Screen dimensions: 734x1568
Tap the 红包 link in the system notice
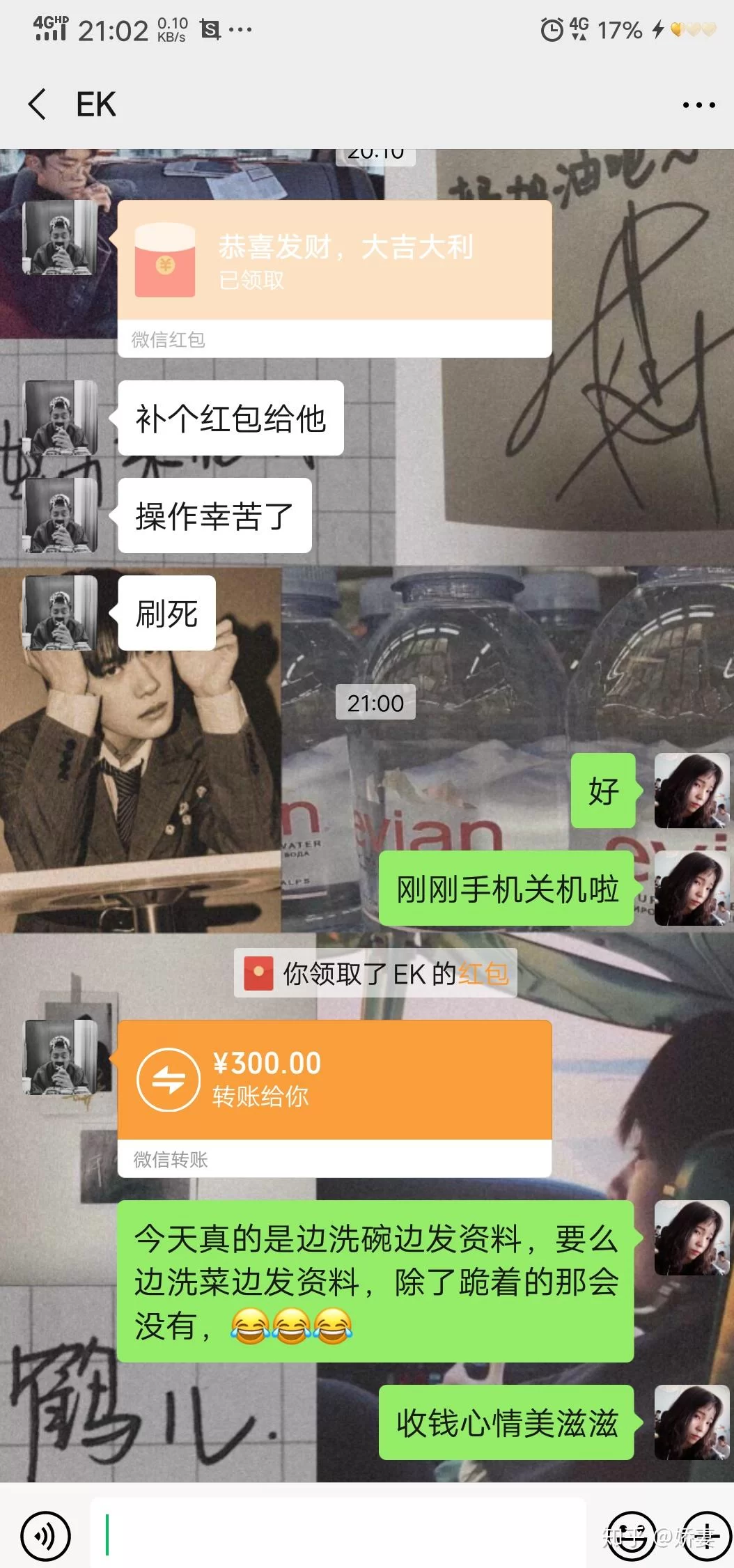pos(483,974)
